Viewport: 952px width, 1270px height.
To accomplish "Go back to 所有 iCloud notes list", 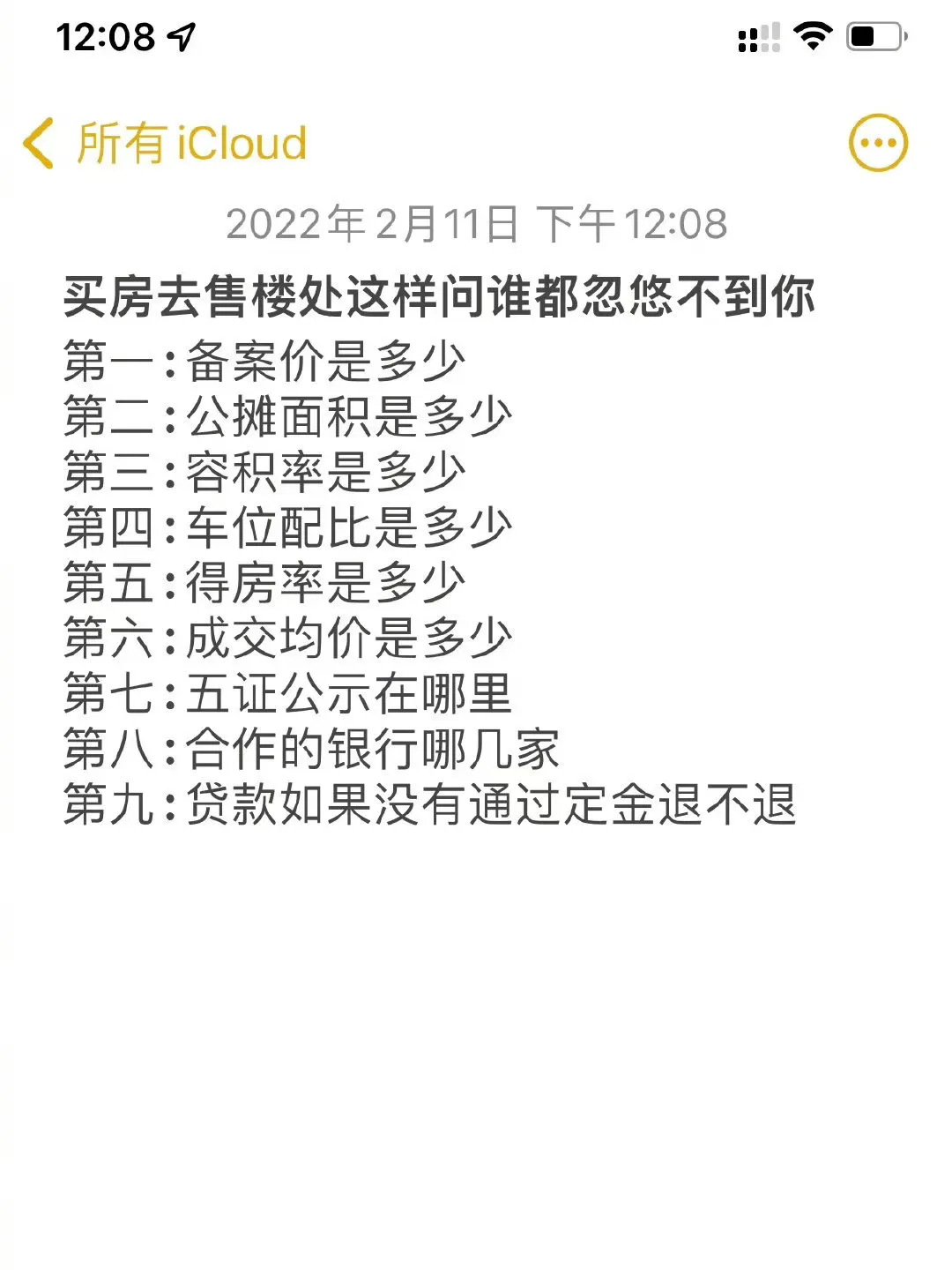I will coord(166,144).
